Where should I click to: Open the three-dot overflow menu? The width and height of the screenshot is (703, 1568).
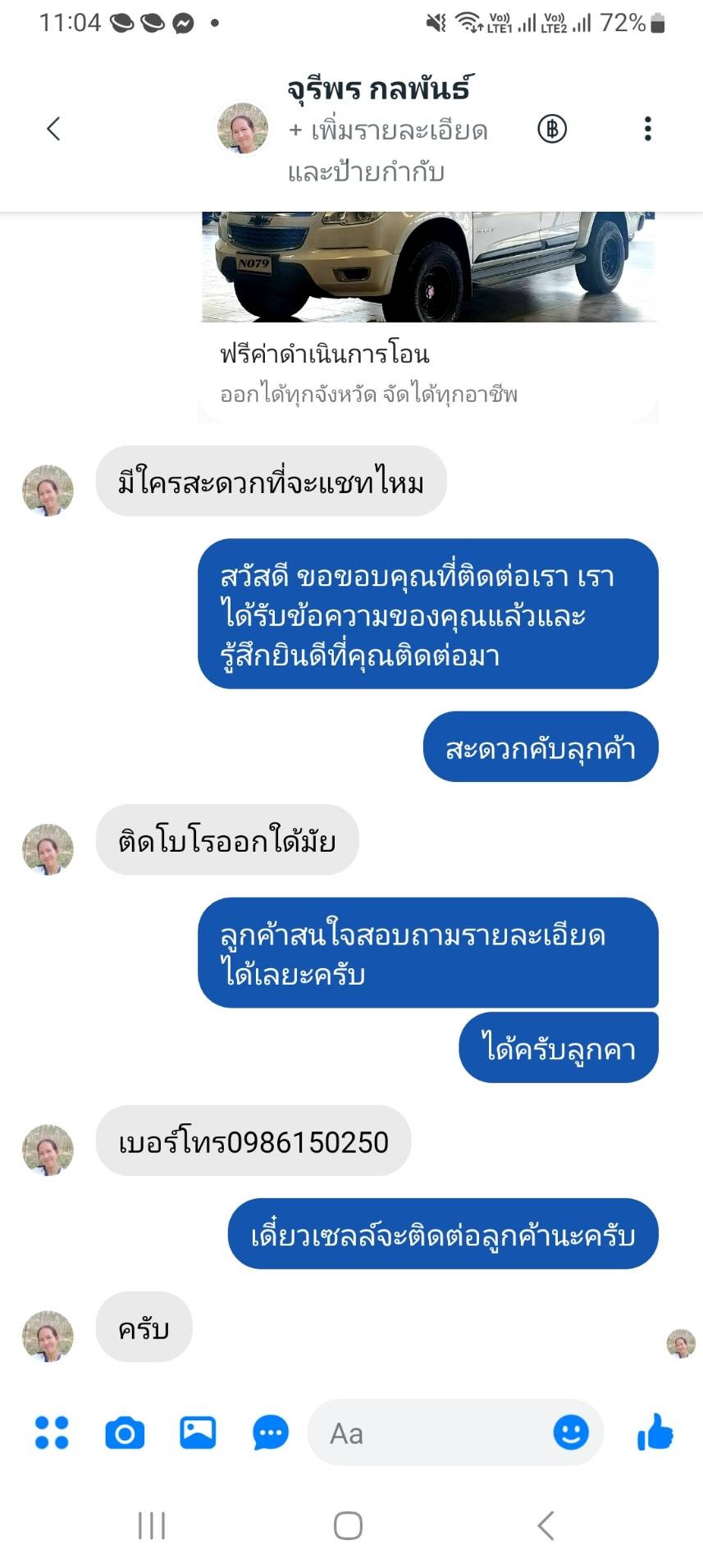point(647,129)
